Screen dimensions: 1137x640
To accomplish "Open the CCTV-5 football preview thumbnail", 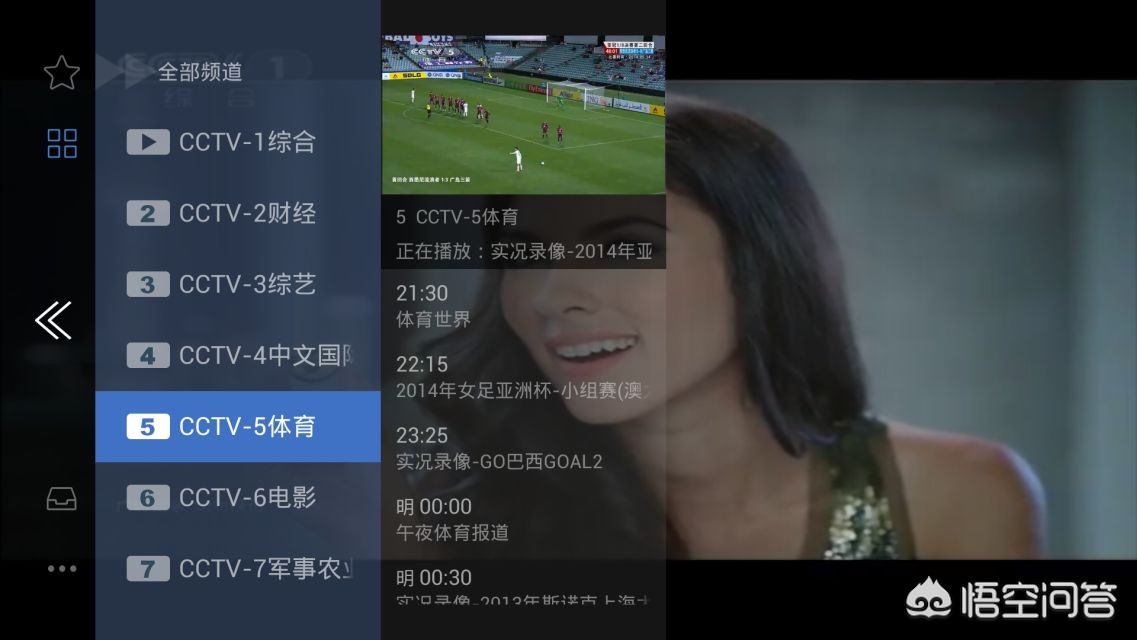I will click(x=524, y=114).
